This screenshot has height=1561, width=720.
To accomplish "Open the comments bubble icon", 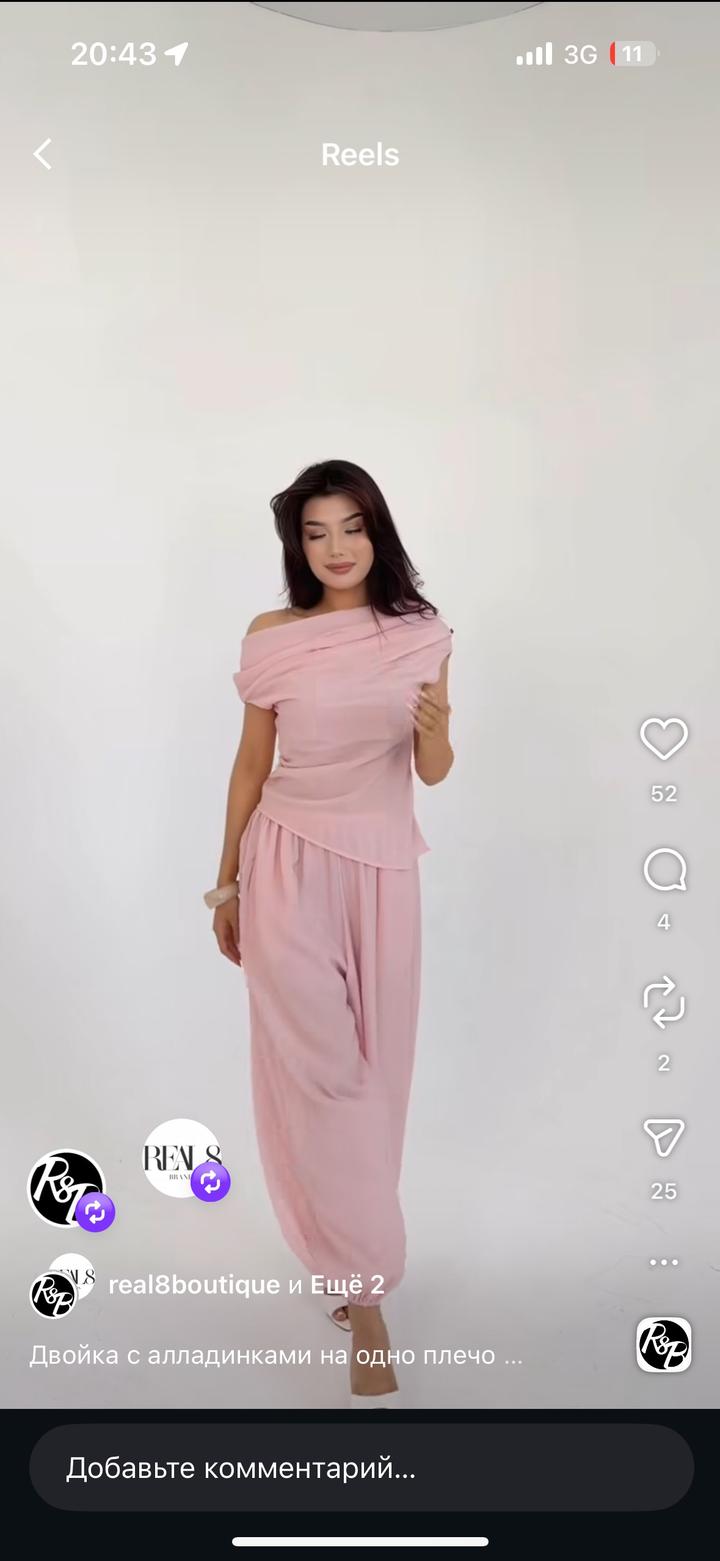I will (x=664, y=871).
